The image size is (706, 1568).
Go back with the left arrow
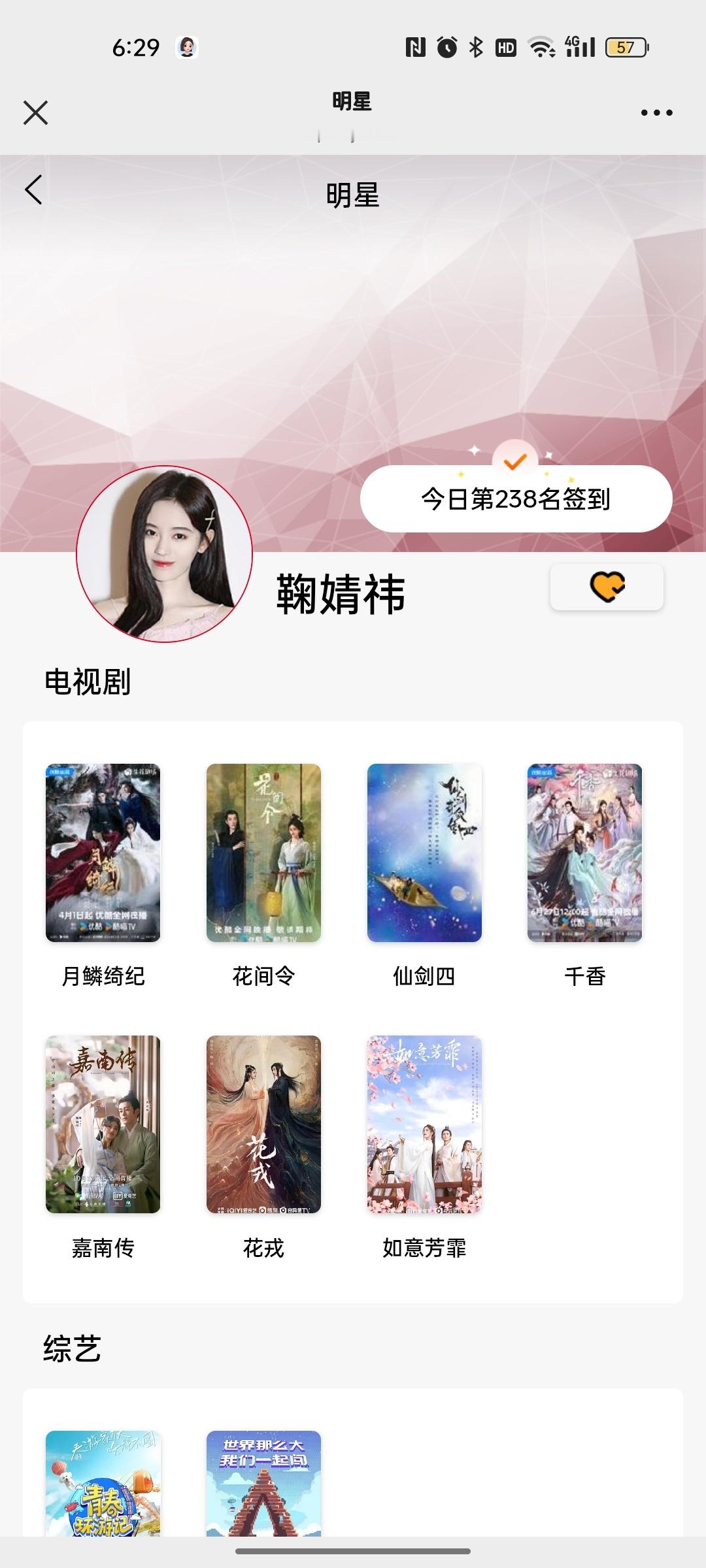33,190
